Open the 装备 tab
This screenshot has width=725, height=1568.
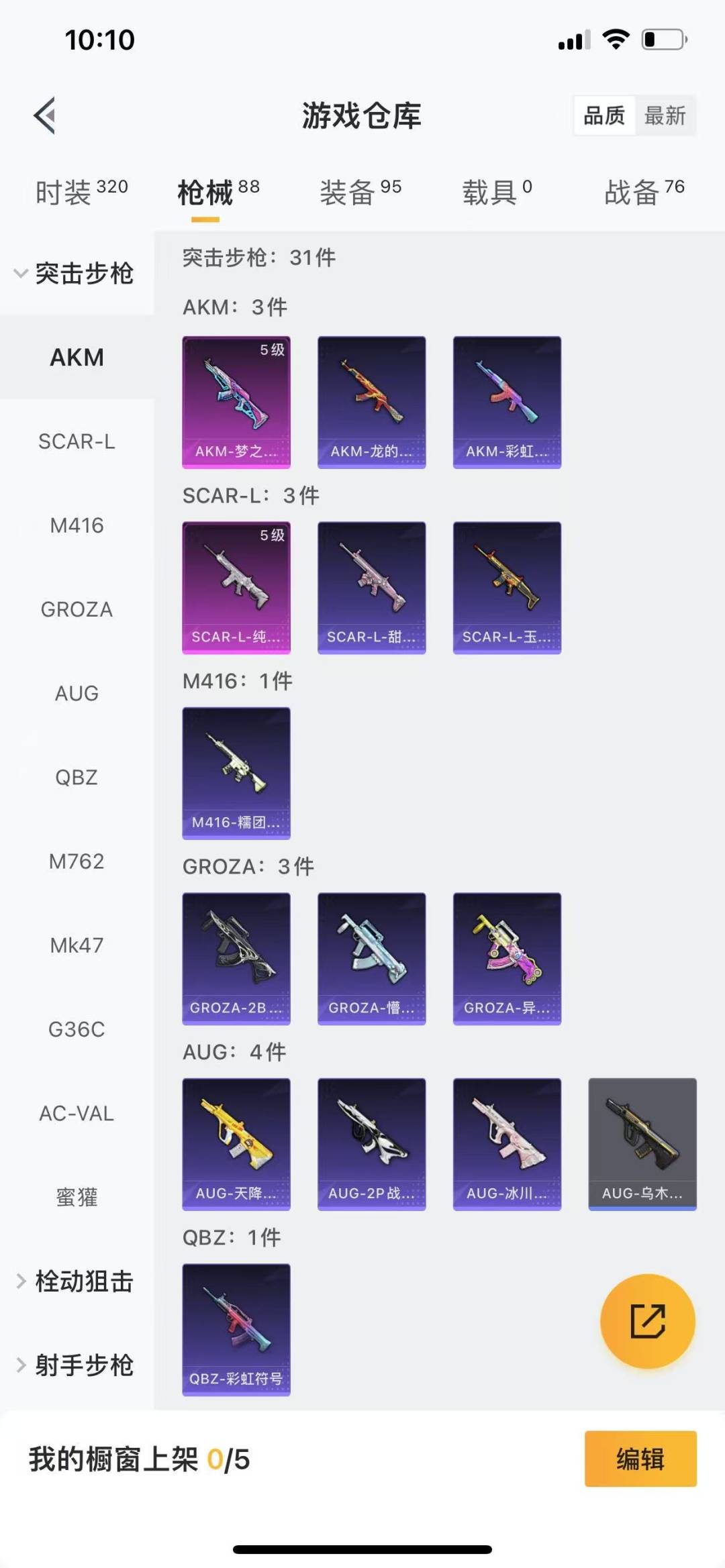tap(360, 193)
